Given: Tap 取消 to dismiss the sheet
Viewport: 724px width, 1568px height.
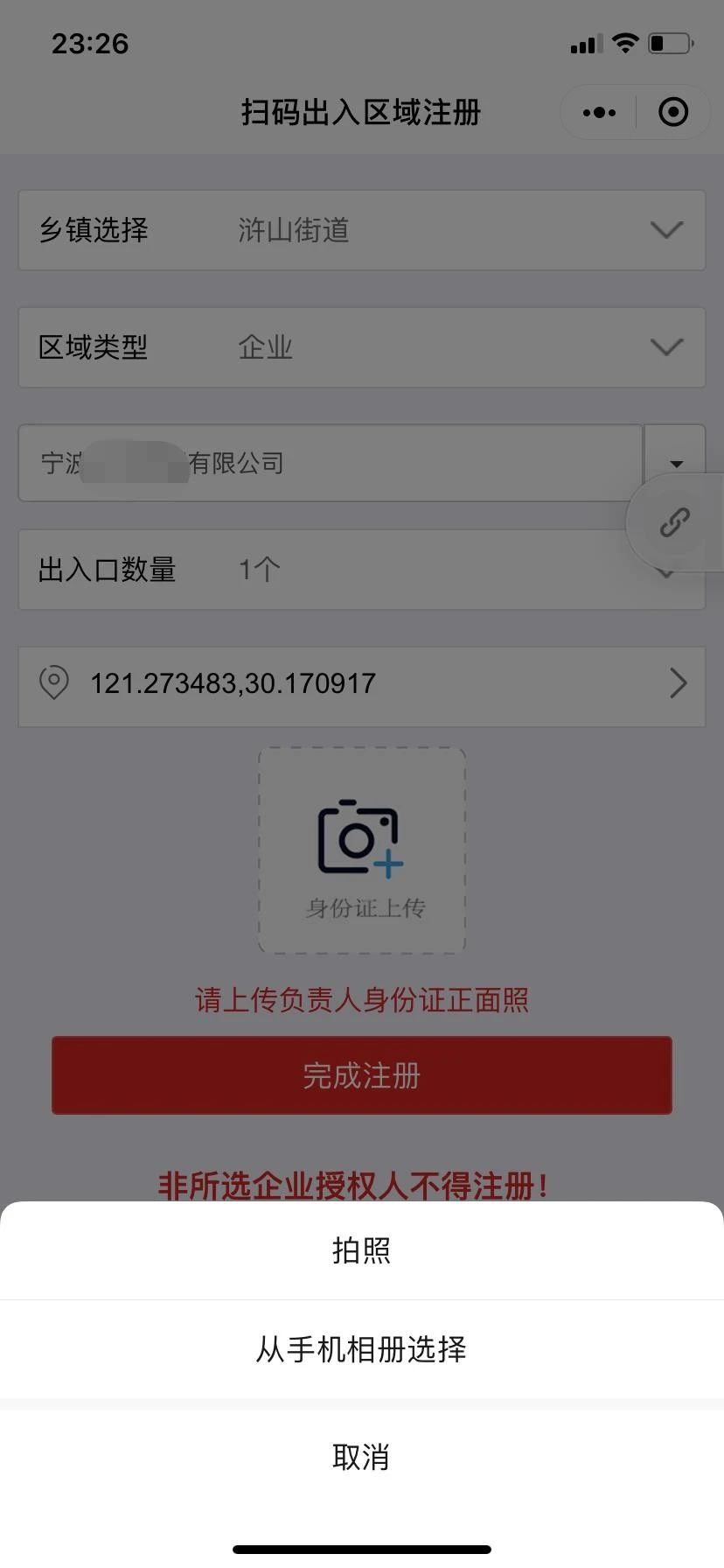Looking at the screenshot, I should coord(362,1457).
